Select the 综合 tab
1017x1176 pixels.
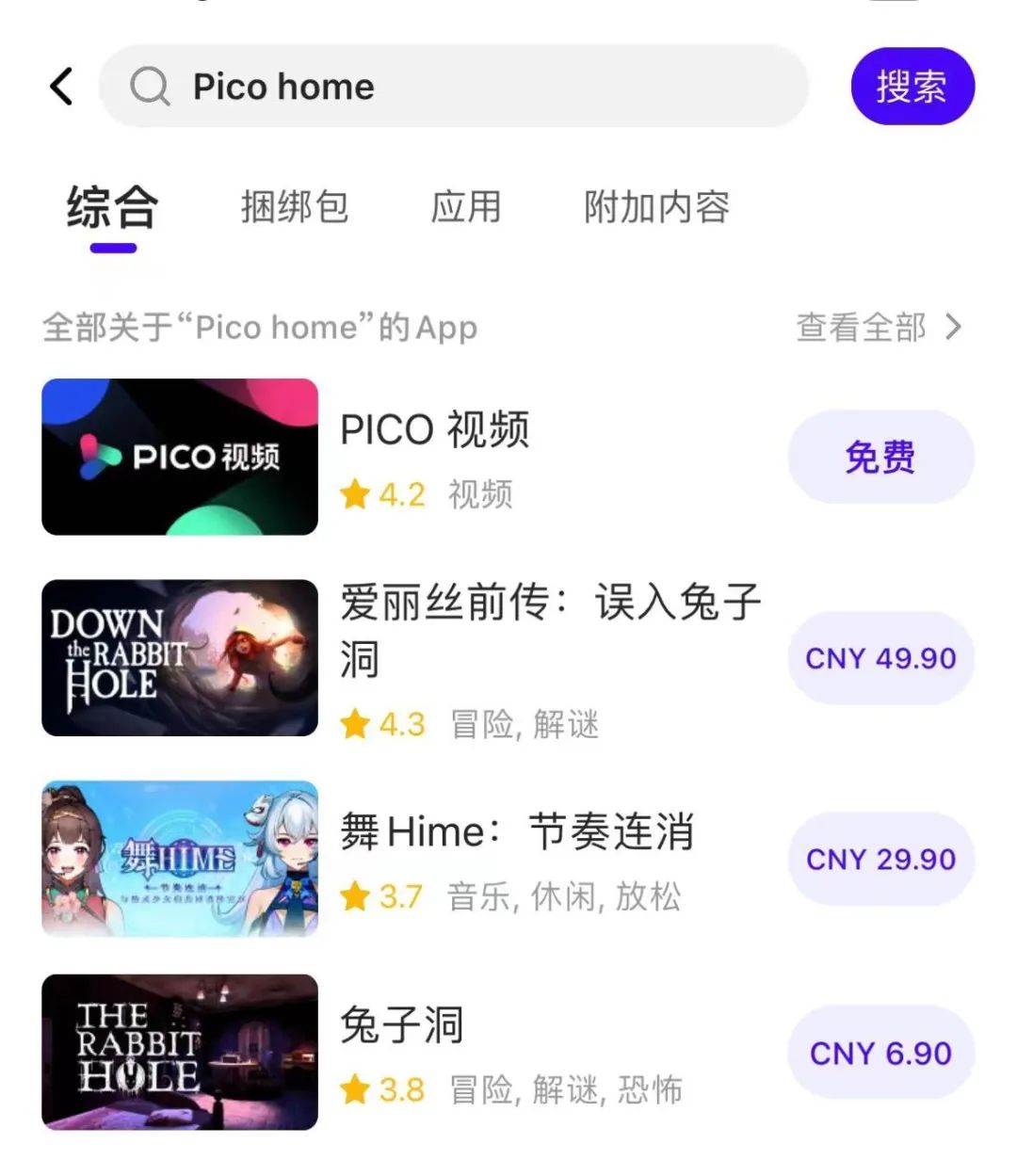pyautogui.click(x=112, y=208)
